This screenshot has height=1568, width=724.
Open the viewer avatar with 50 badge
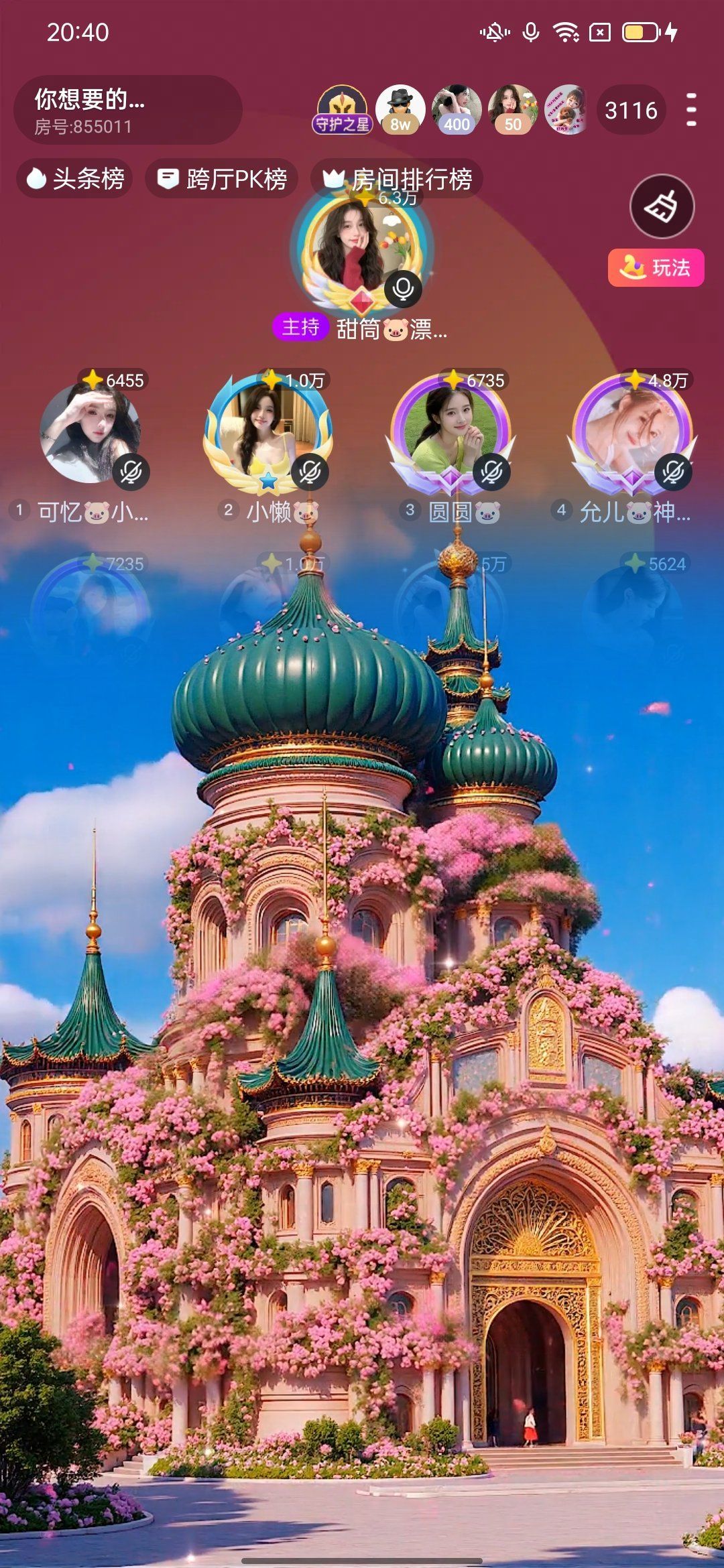tap(513, 109)
